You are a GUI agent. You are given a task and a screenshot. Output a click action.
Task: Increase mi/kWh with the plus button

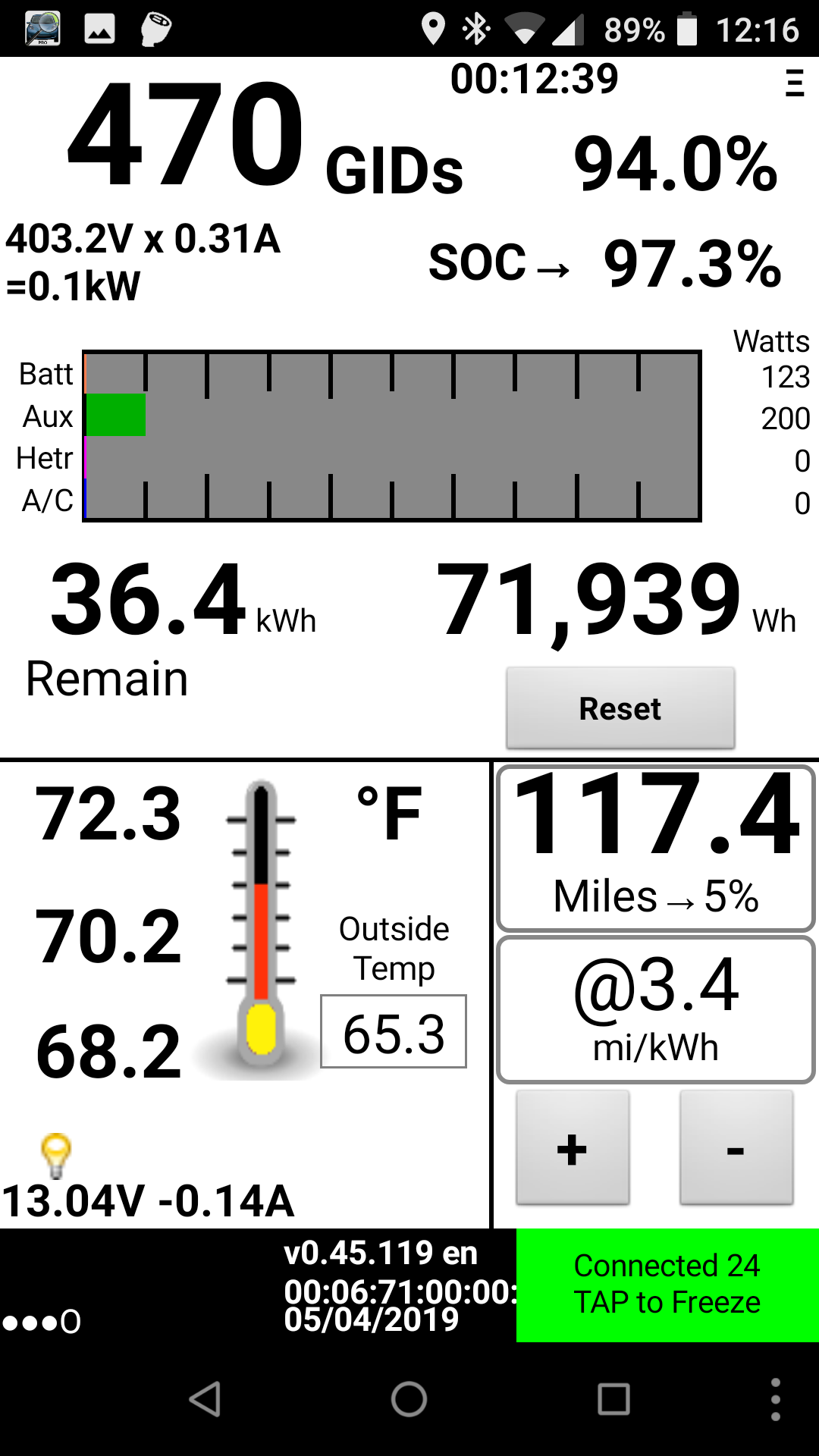[573, 1148]
